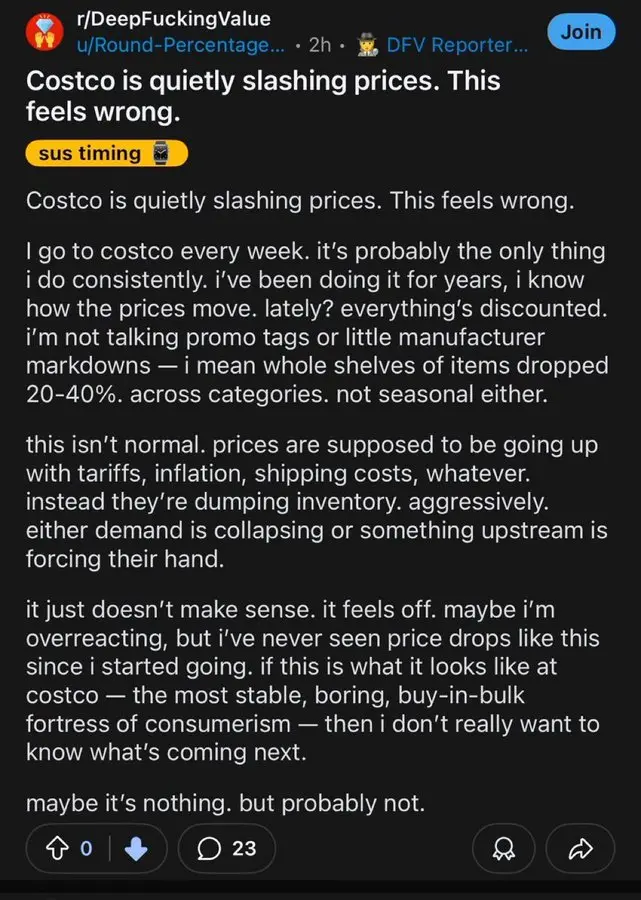Join the r/DeepFuckingValue community
This screenshot has width=641, height=900.
(580, 32)
